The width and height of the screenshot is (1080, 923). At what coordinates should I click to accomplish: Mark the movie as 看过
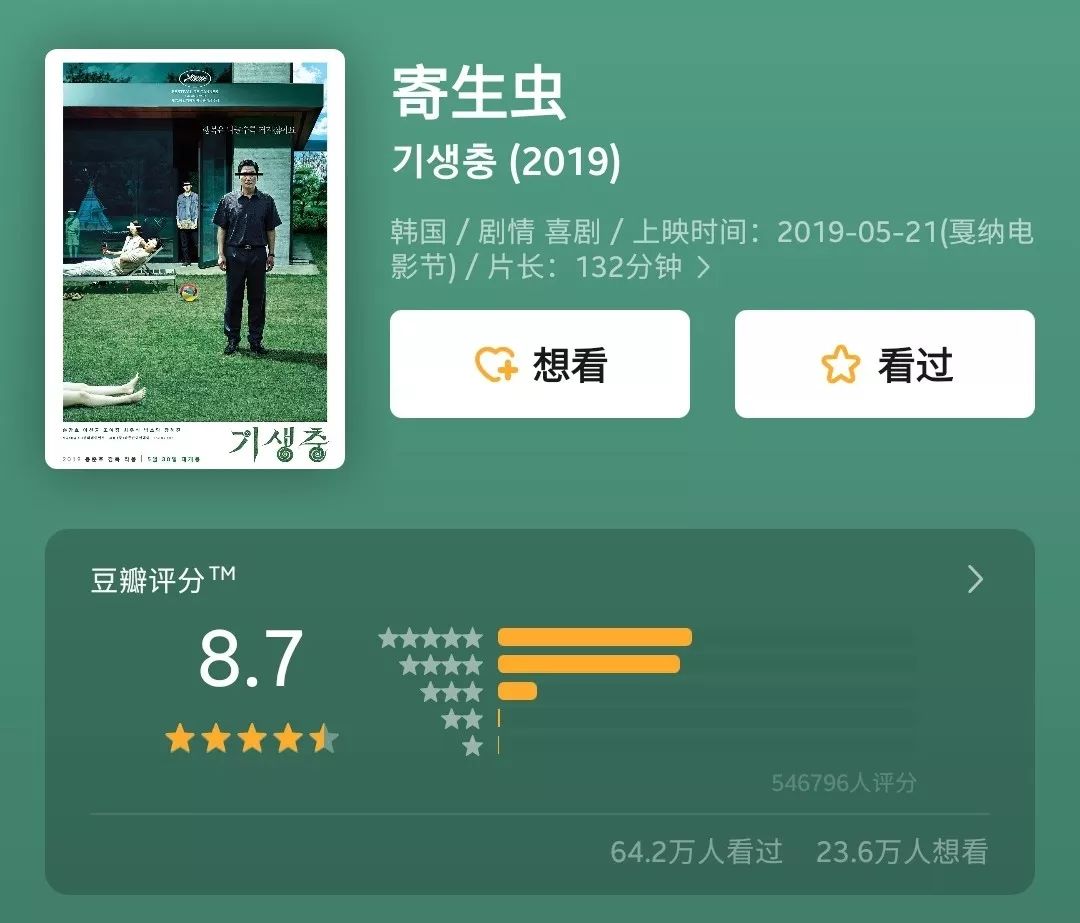(x=884, y=364)
